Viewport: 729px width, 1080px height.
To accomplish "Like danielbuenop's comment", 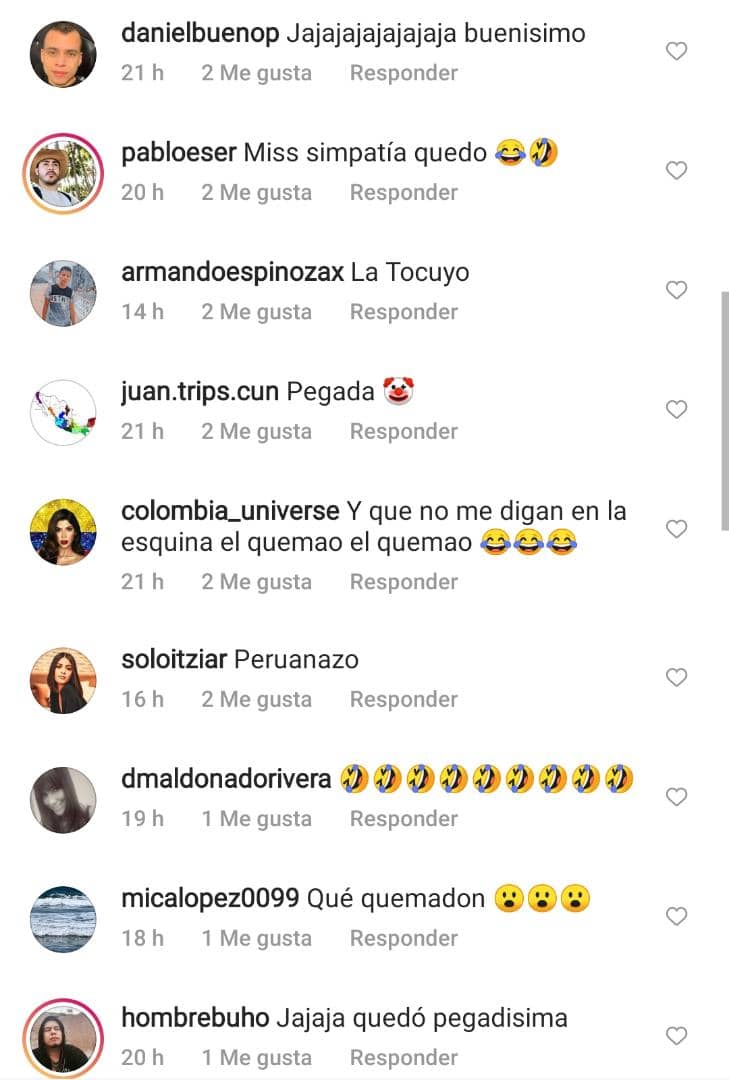I will (x=677, y=51).
